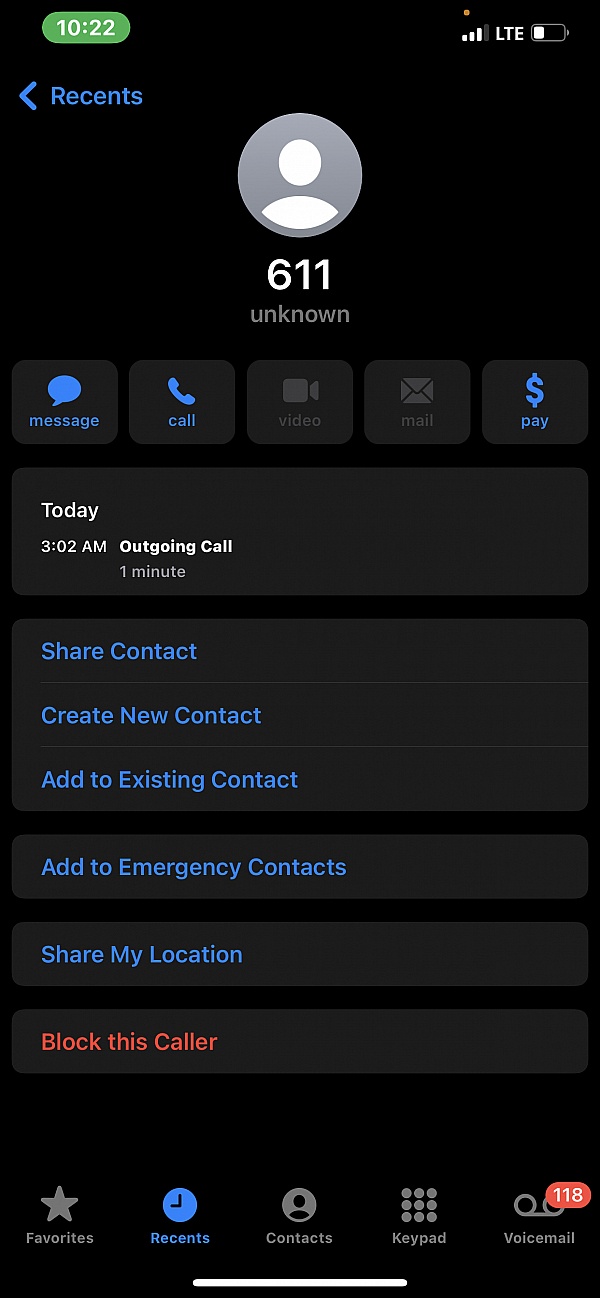Image resolution: width=600 pixels, height=1298 pixels.
Task: Block this Caller
Action: pos(129,1041)
